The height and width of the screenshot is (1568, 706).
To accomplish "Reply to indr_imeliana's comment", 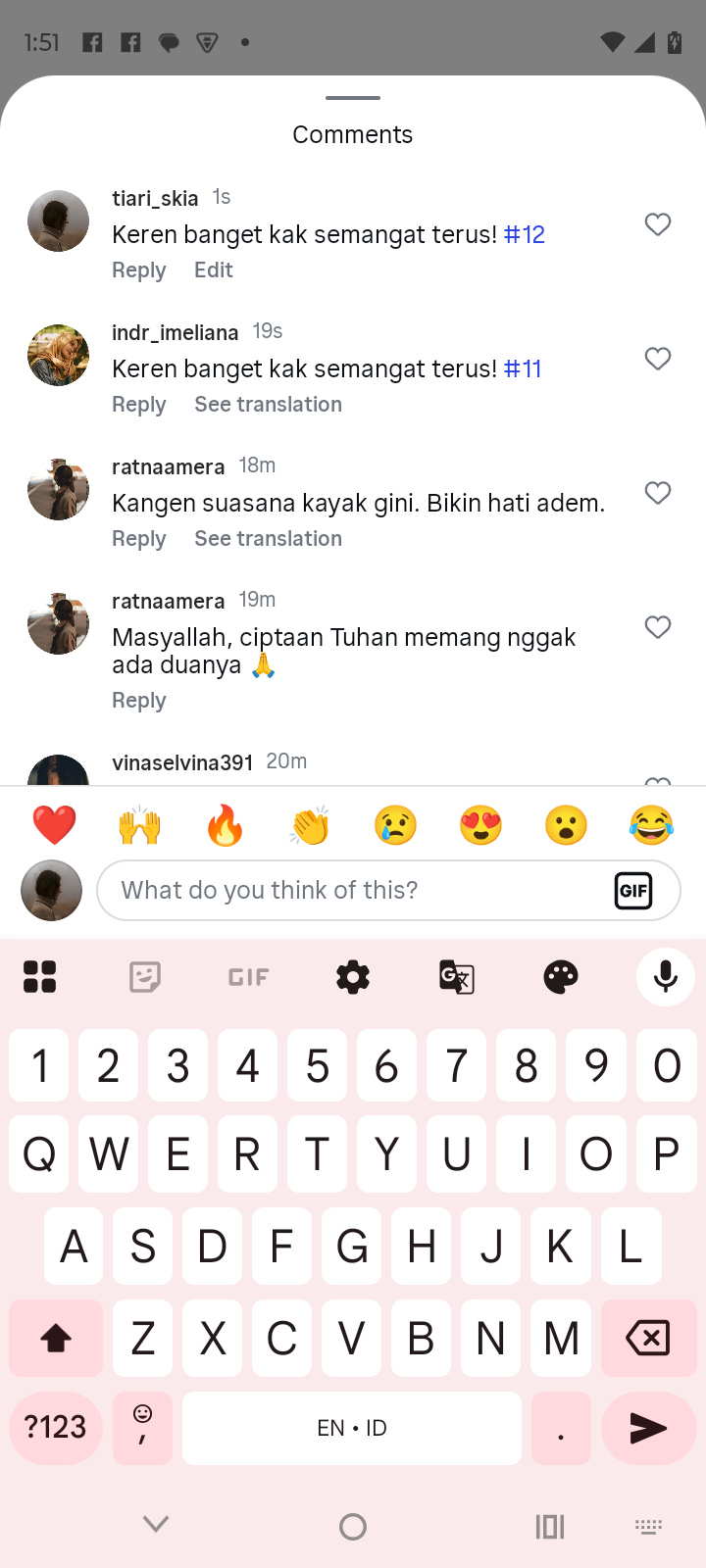I will 139,405.
